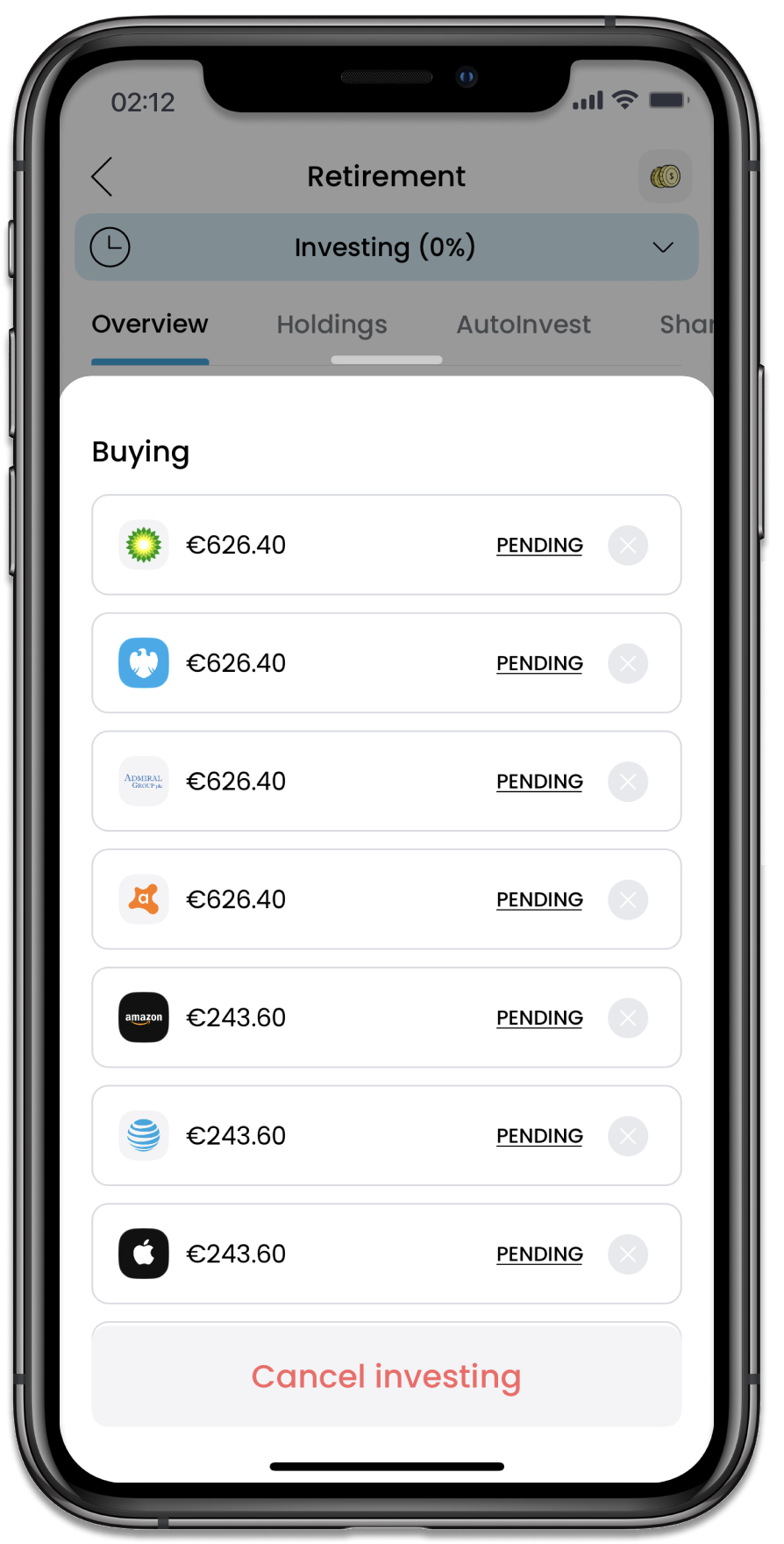784x1544 pixels.
Task: Cancel the pending Admiral Group order
Action: coord(628,782)
